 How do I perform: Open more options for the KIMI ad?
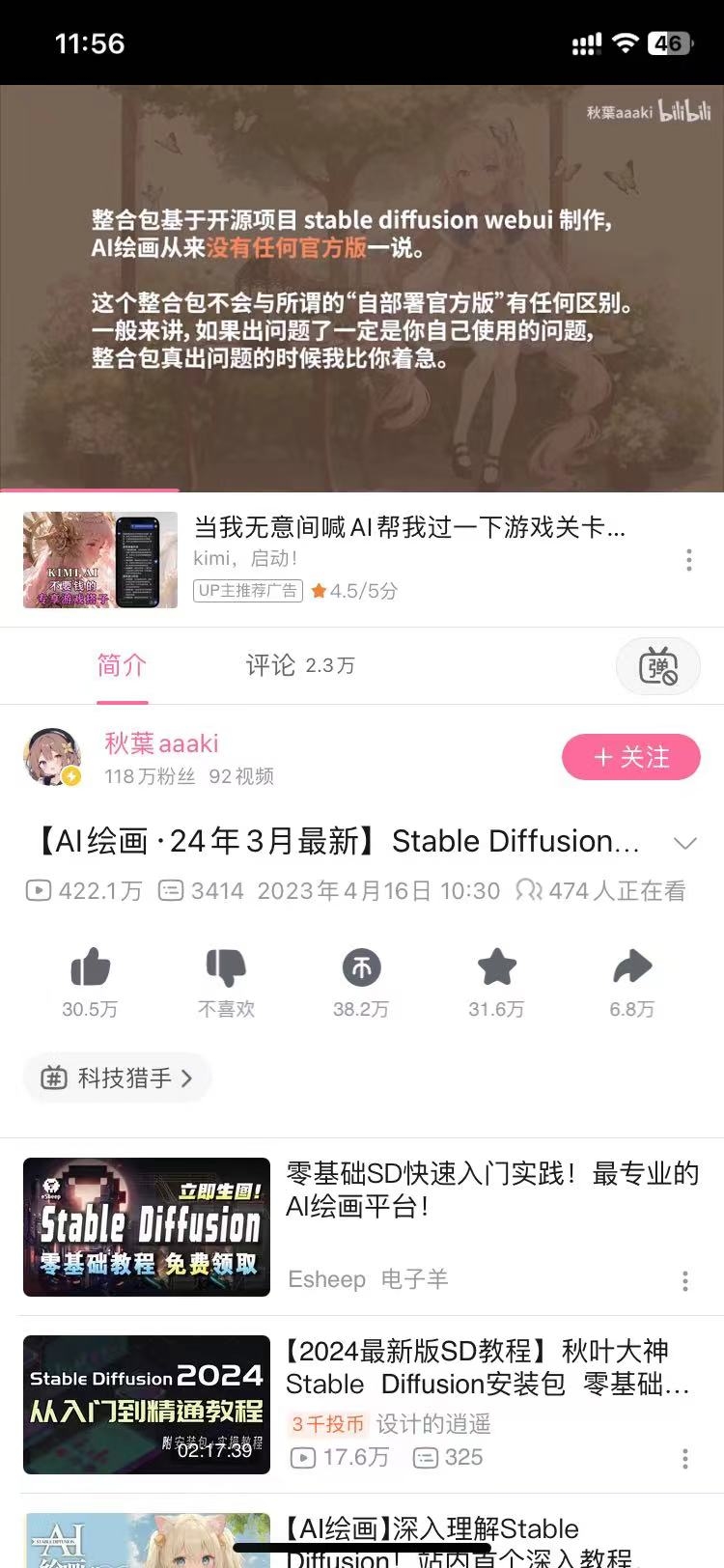pos(688,560)
